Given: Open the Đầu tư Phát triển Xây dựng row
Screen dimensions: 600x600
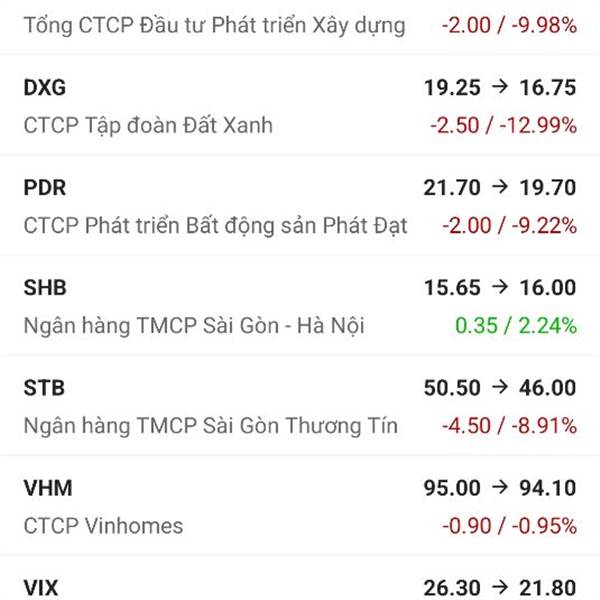Looking at the screenshot, I should (x=300, y=26).
